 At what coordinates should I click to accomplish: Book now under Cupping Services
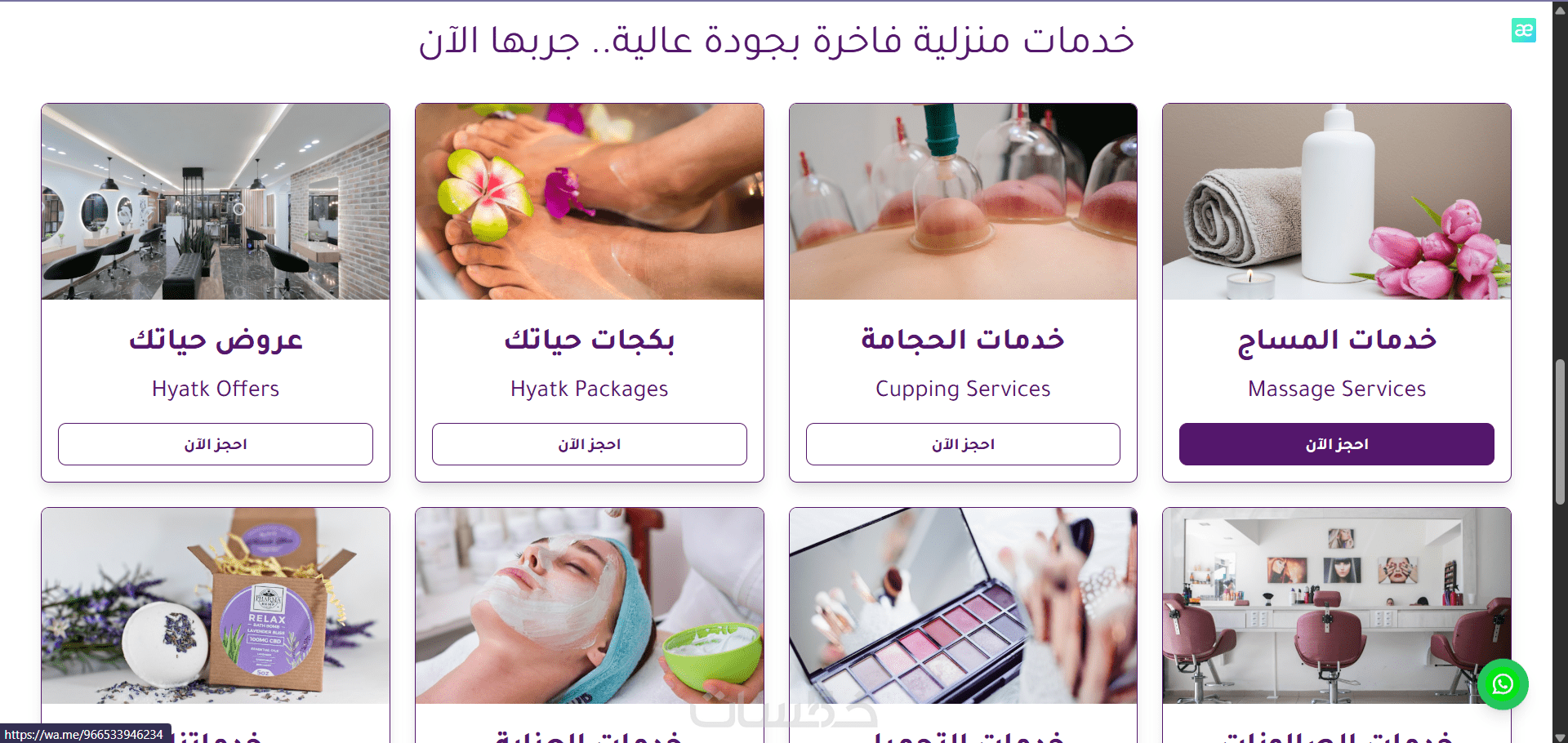tap(963, 444)
